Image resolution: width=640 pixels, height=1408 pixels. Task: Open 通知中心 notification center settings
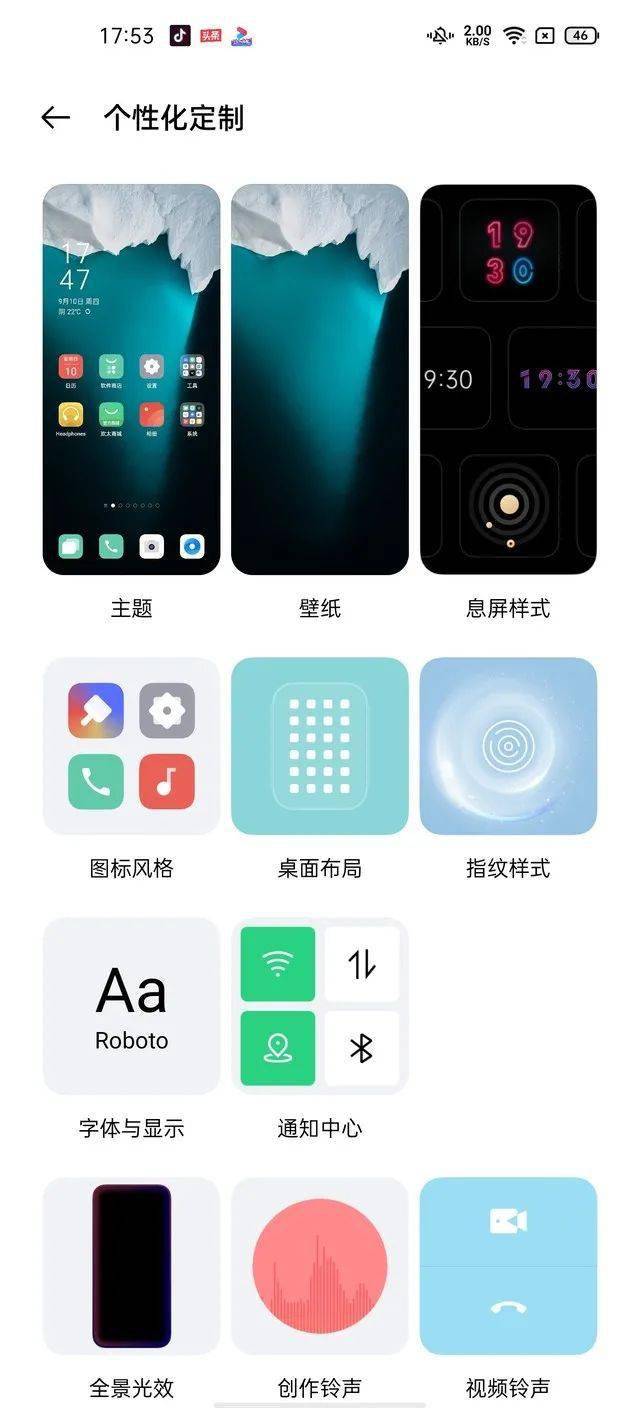[320, 1006]
